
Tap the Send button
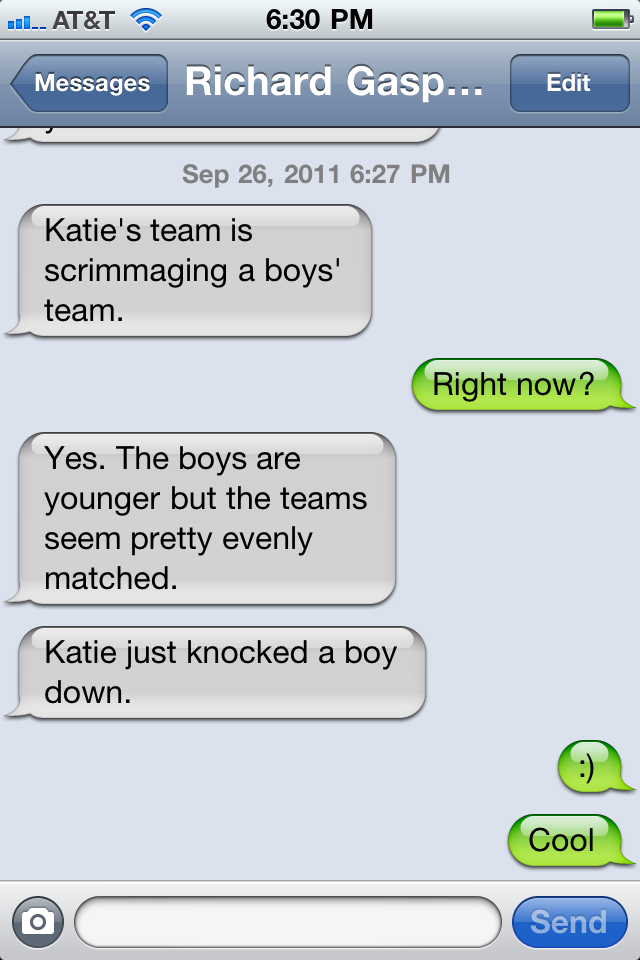[x=568, y=921]
